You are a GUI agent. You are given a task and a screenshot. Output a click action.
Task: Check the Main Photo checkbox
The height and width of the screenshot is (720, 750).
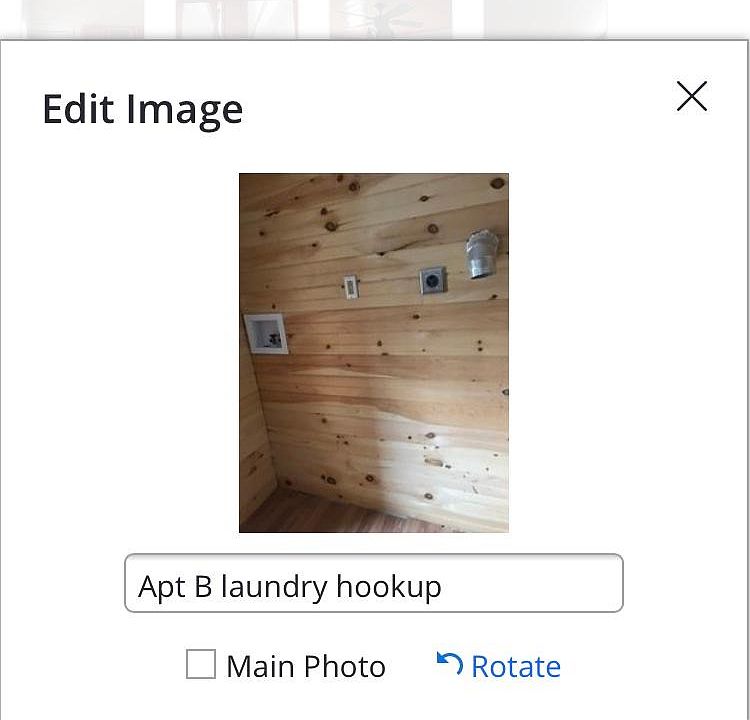click(x=201, y=665)
